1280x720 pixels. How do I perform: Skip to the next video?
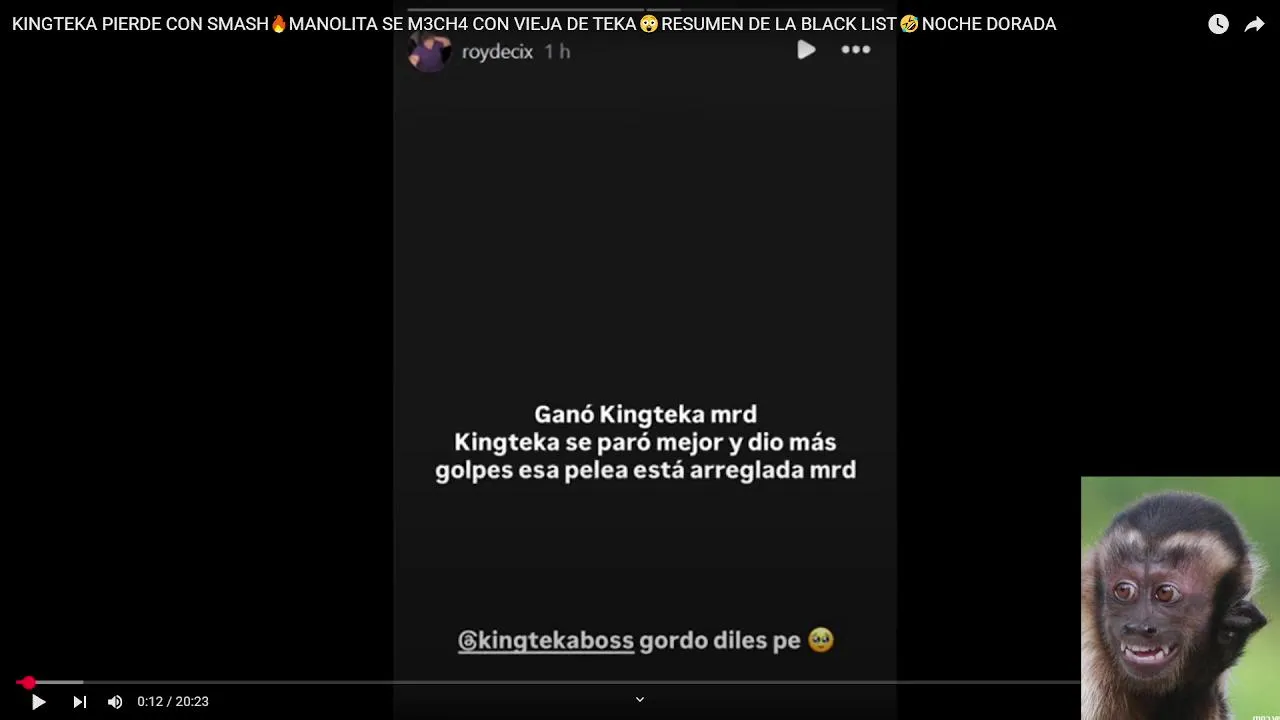(x=79, y=702)
